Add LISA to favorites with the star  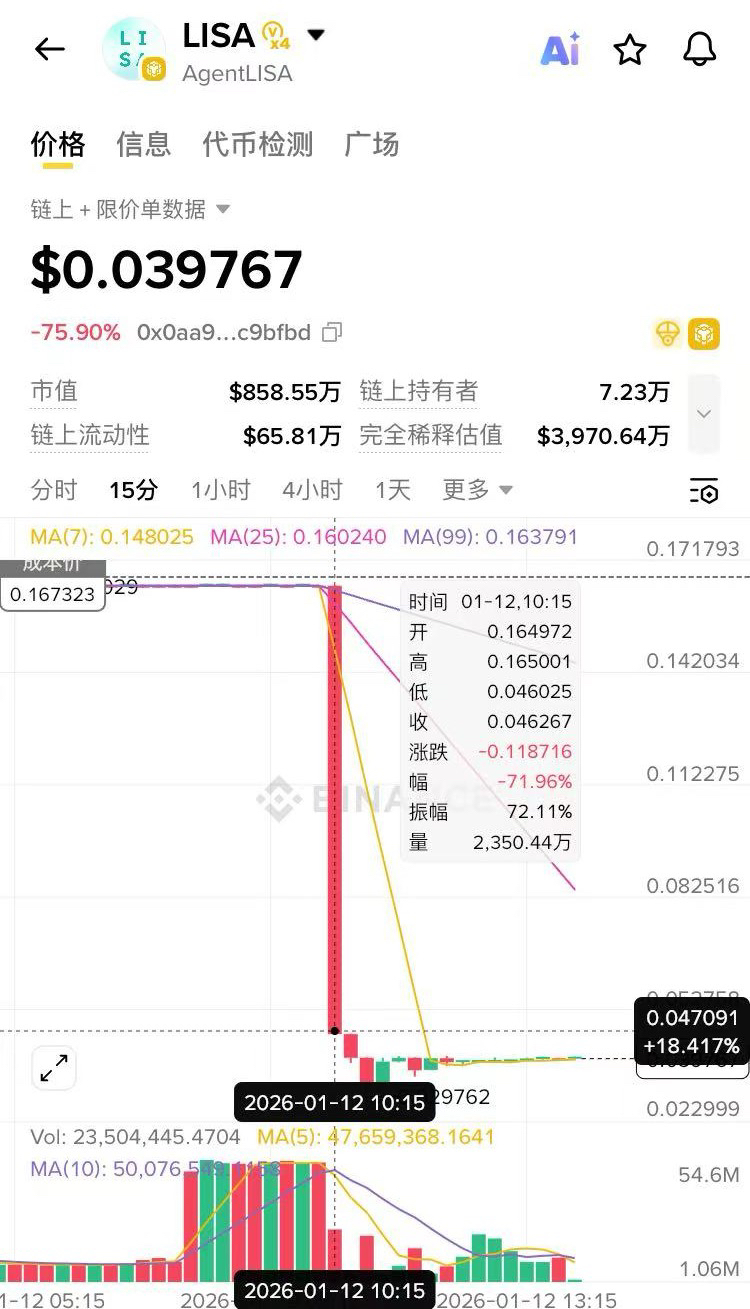coord(630,49)
